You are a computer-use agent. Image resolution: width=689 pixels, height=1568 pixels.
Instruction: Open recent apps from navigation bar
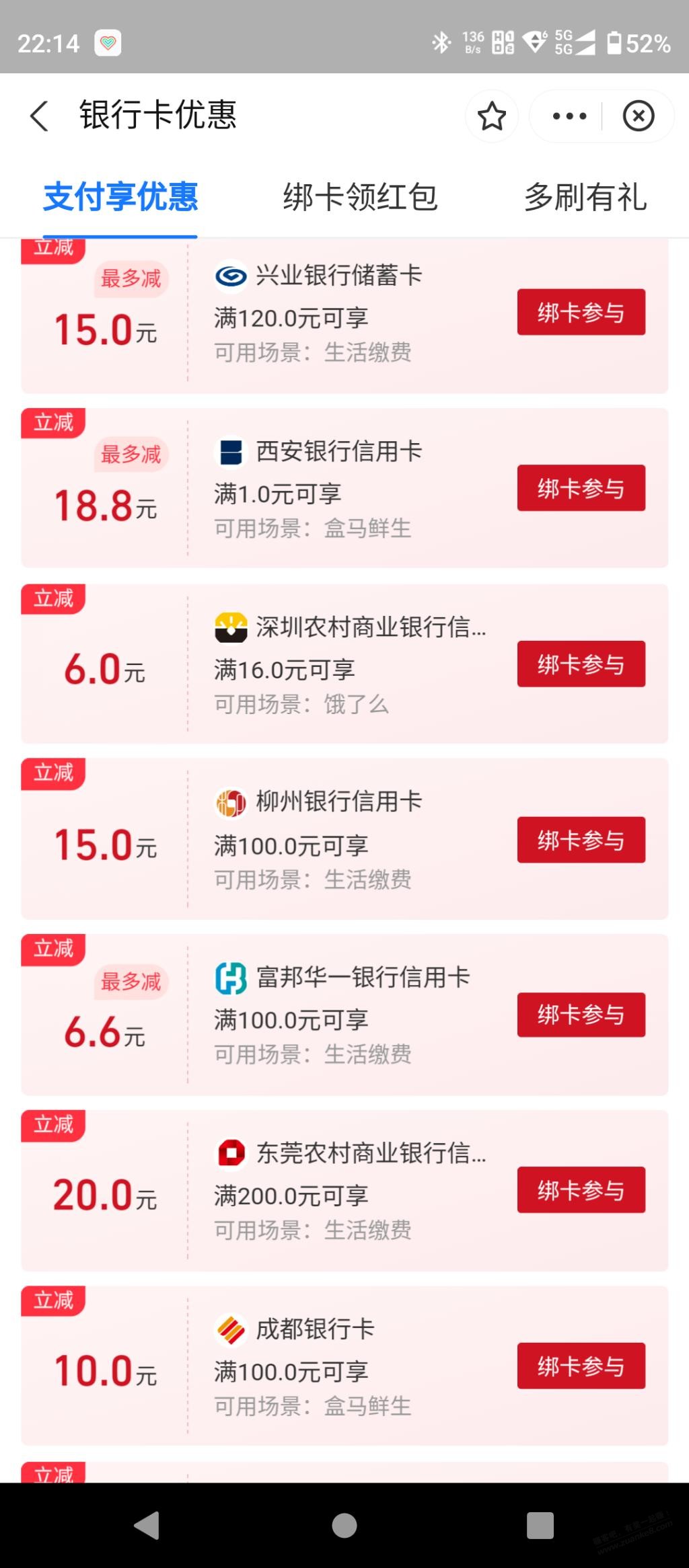coord(540,1526)
